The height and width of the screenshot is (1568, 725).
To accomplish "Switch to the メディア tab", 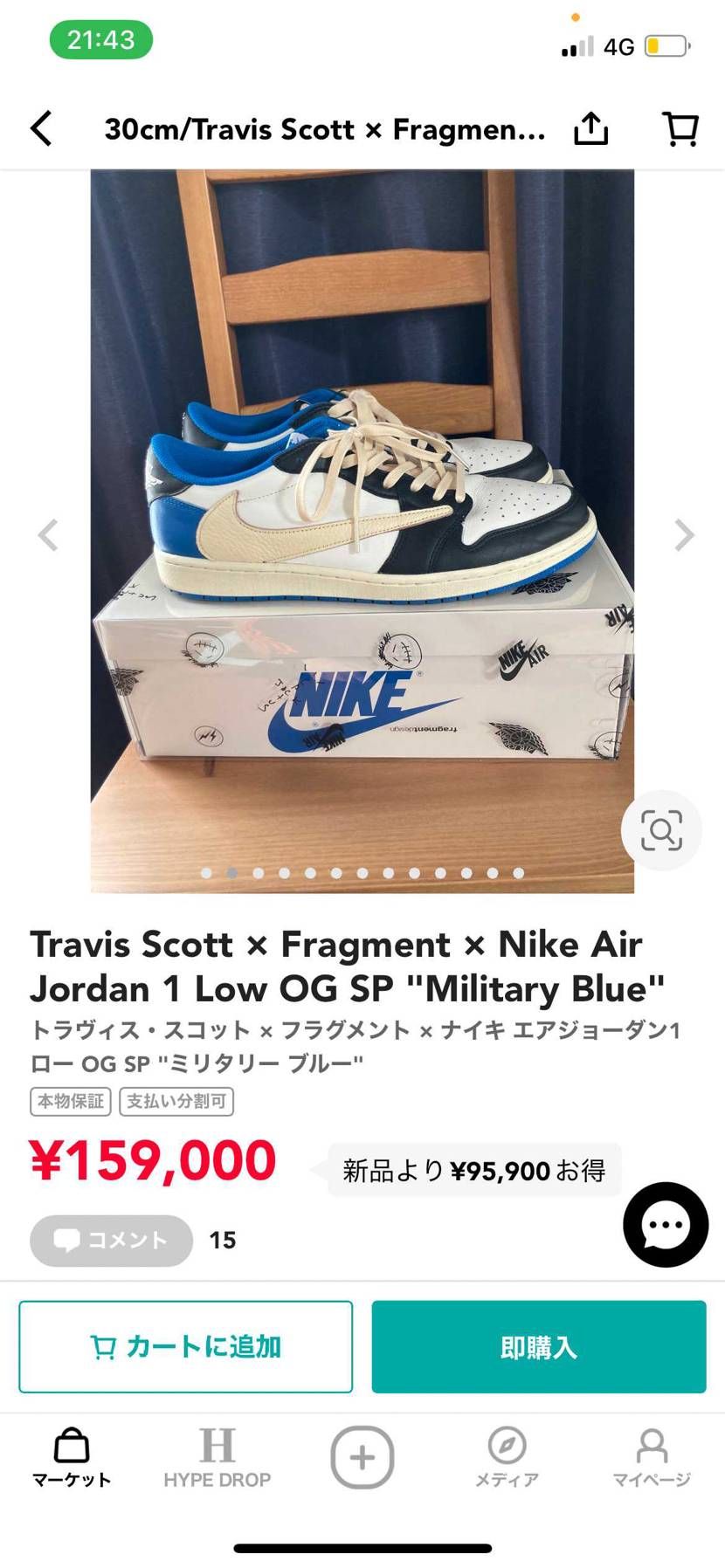I will click(507, 1456).
